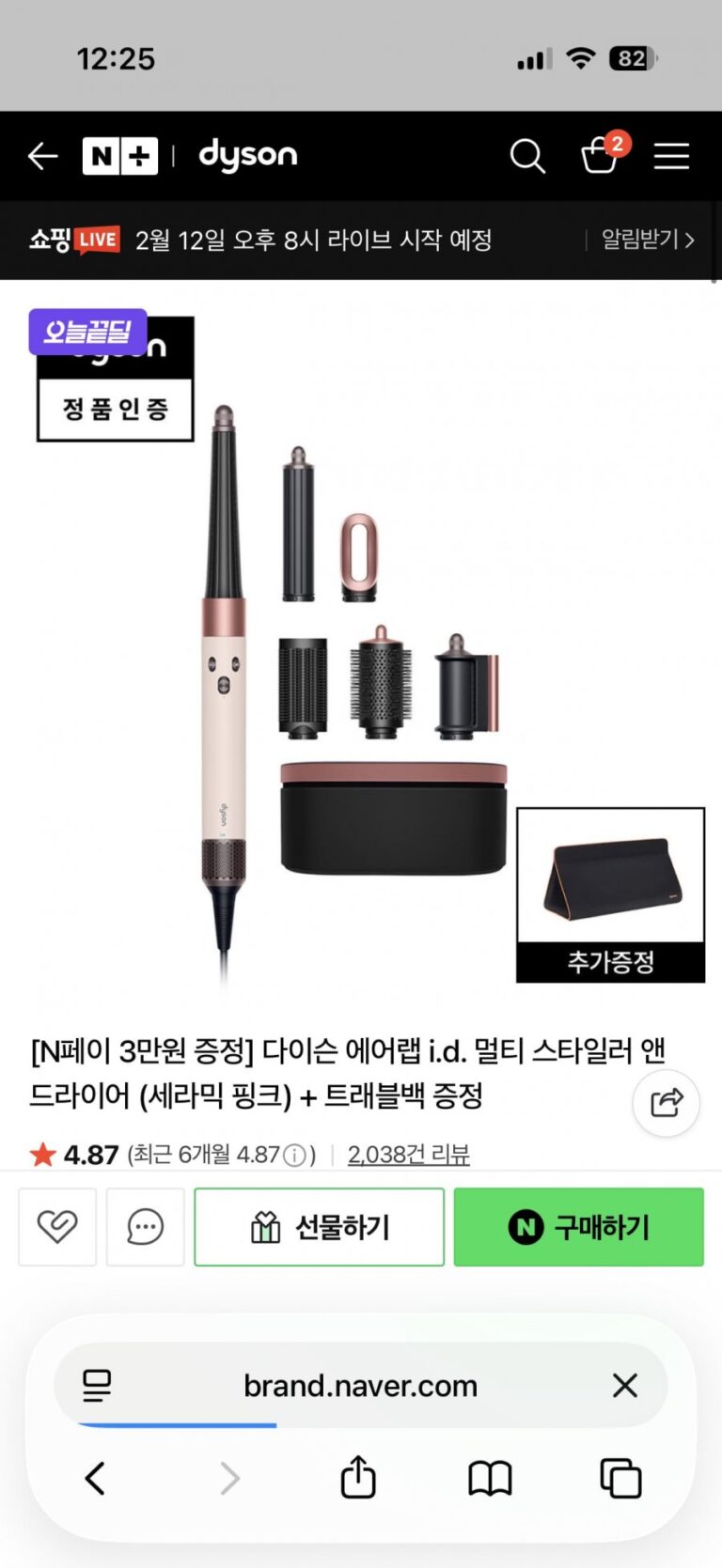Open the chat inquiry bubble
Viewport: 722px width, 1568px height.
145,1226
